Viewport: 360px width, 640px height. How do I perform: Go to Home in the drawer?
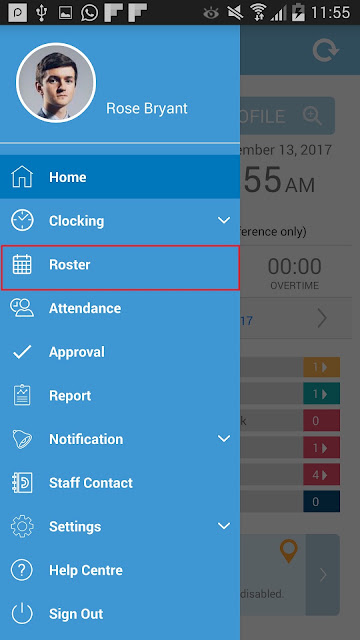pyautogui.click(x=120, y=177)
